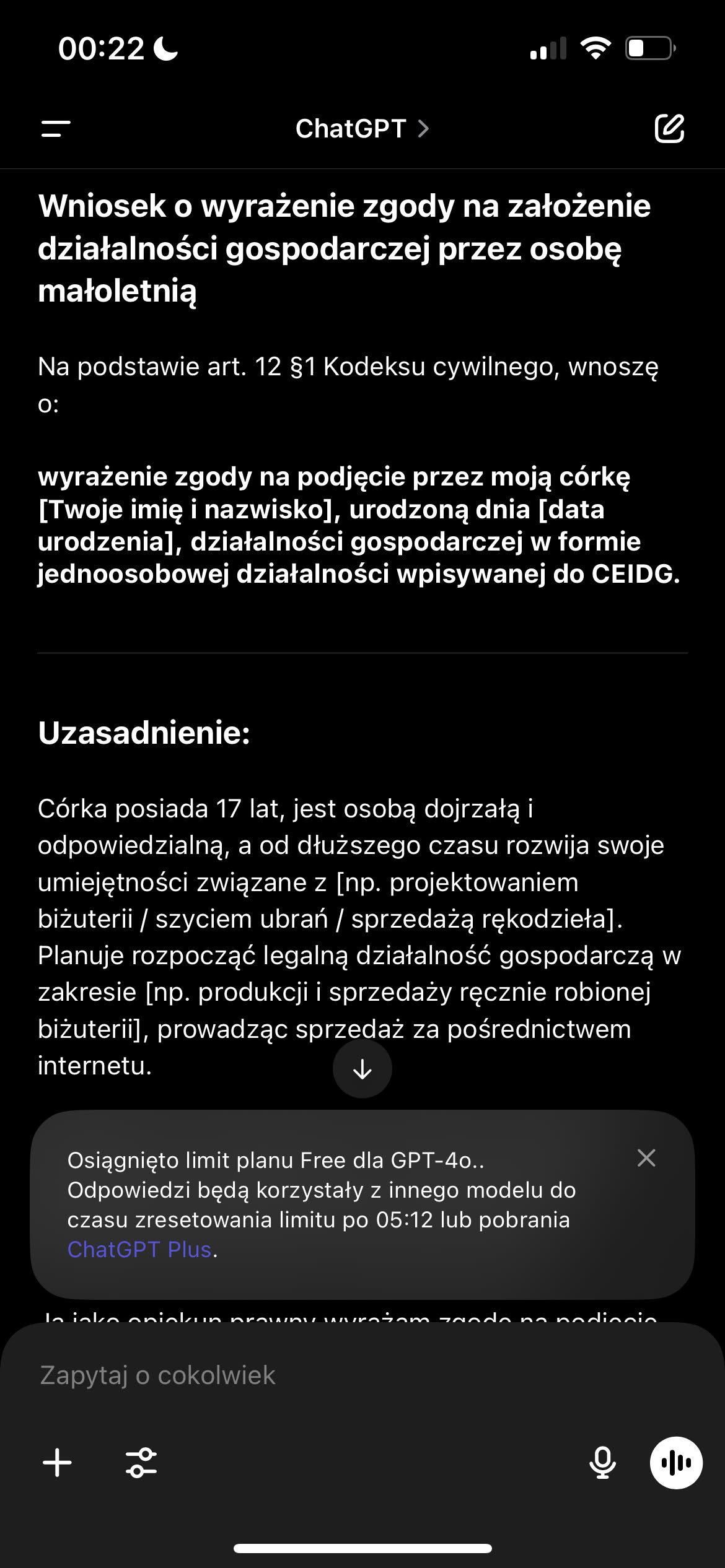Open the ChatGPT Plus link
This screenshot has width=725, height=1568.
click(x=139, y=1249)
